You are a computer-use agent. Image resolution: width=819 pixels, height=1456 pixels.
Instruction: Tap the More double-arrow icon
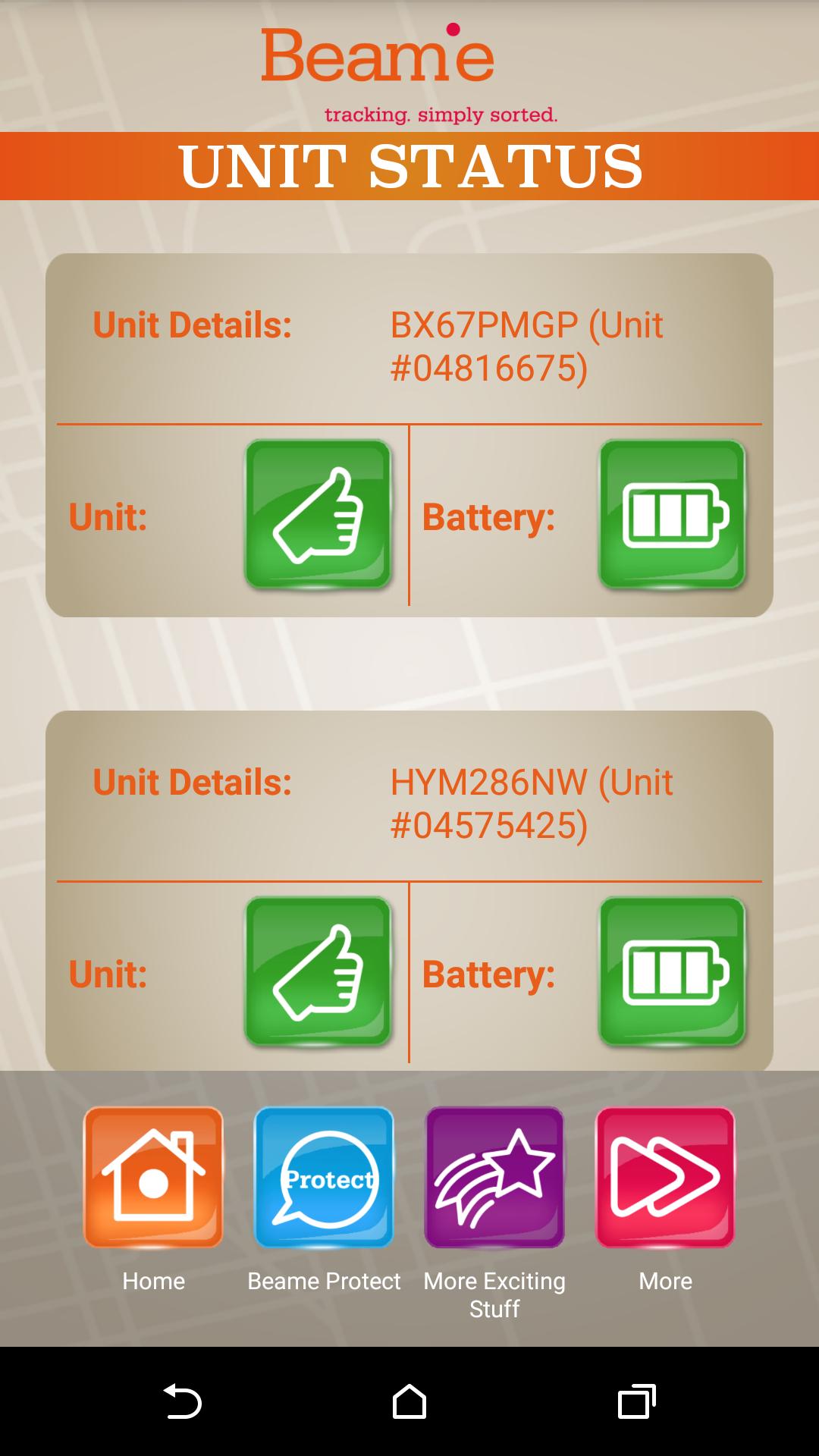coord(665,1176)
